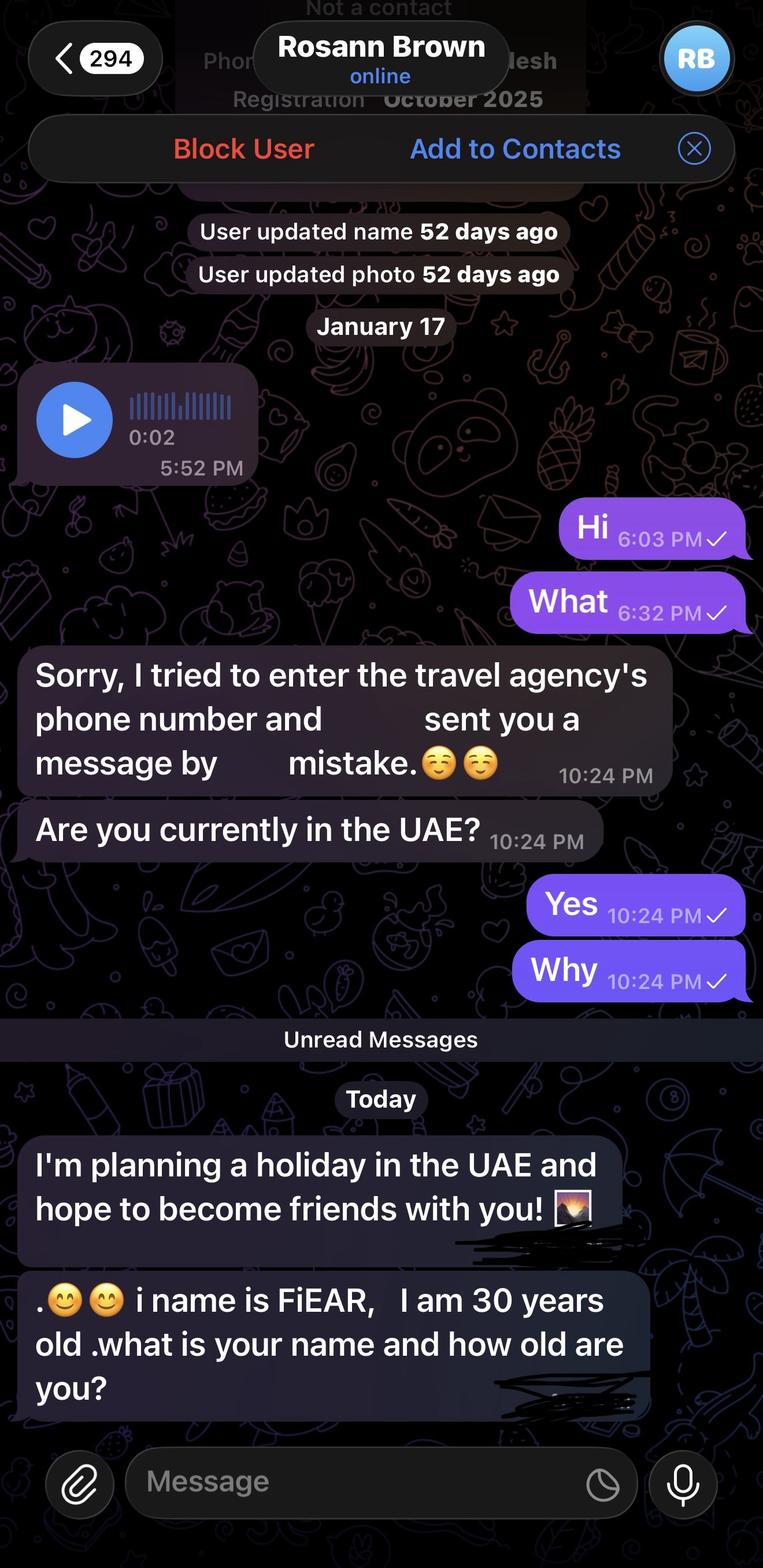
Task: Play the 0:02 voice message
Action: pyautogui.click(x=74, y=420)
